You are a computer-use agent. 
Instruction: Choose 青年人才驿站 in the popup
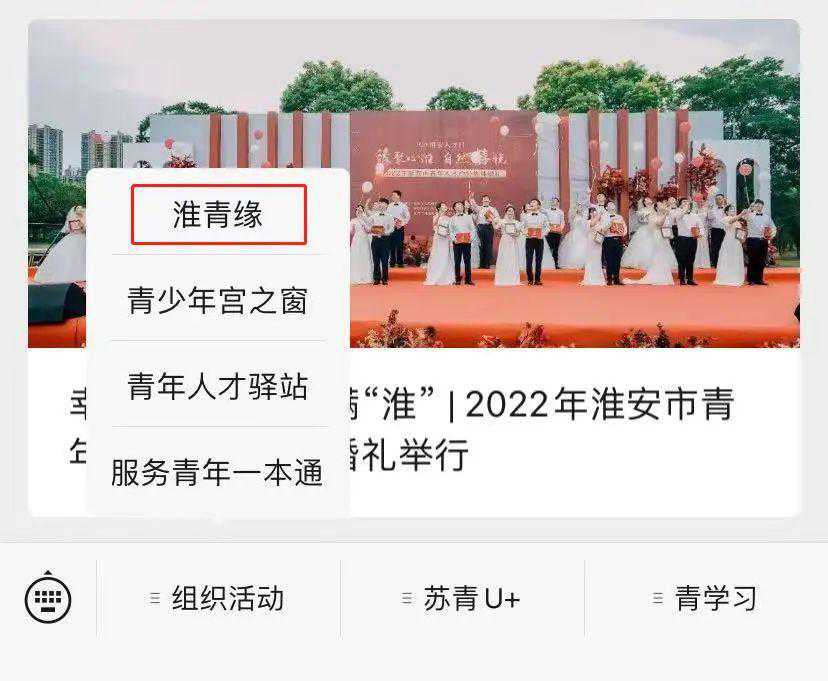click(218, 386)
